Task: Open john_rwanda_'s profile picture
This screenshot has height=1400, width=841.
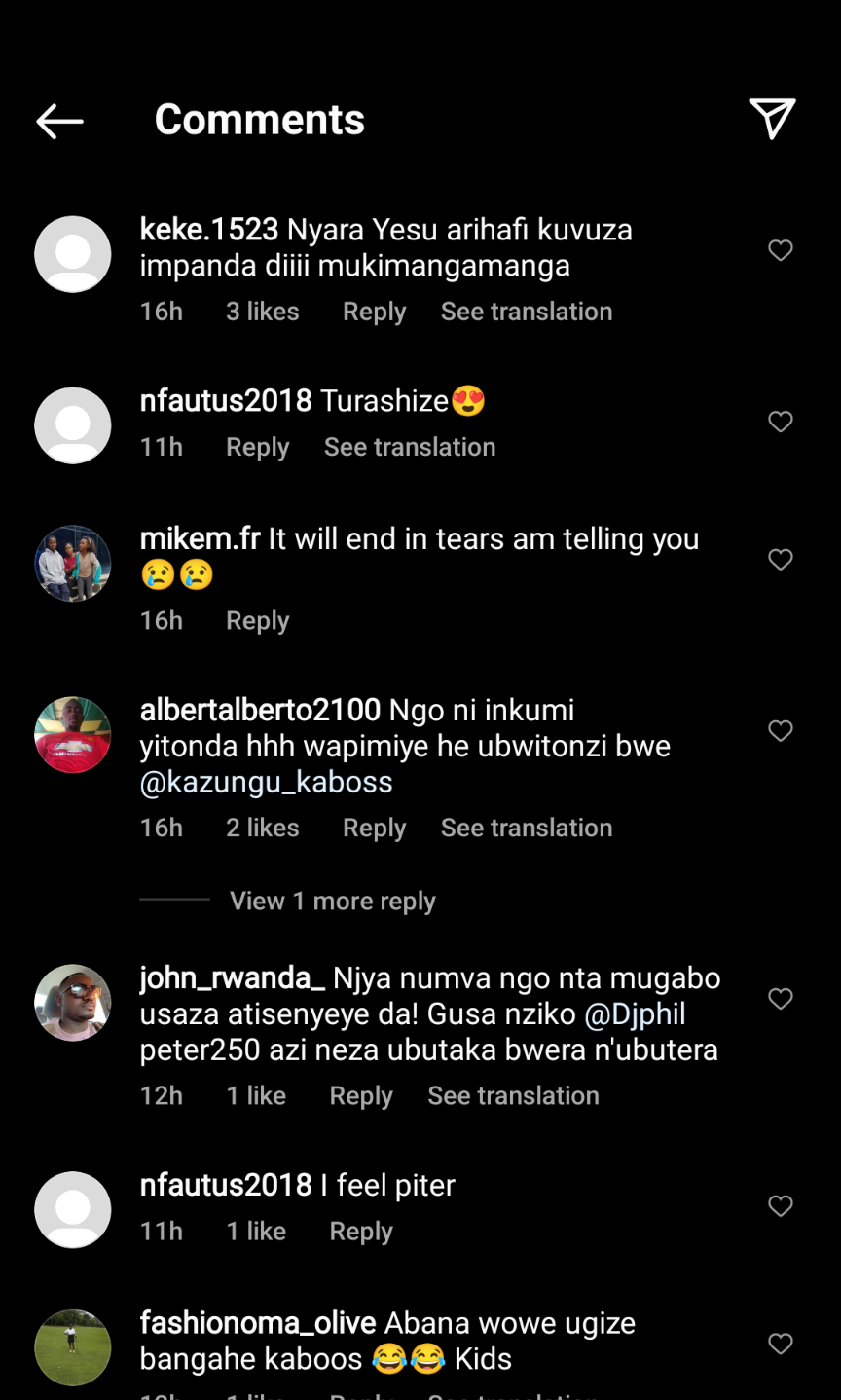Action: pyautogui.click(x=73, y=1003)
